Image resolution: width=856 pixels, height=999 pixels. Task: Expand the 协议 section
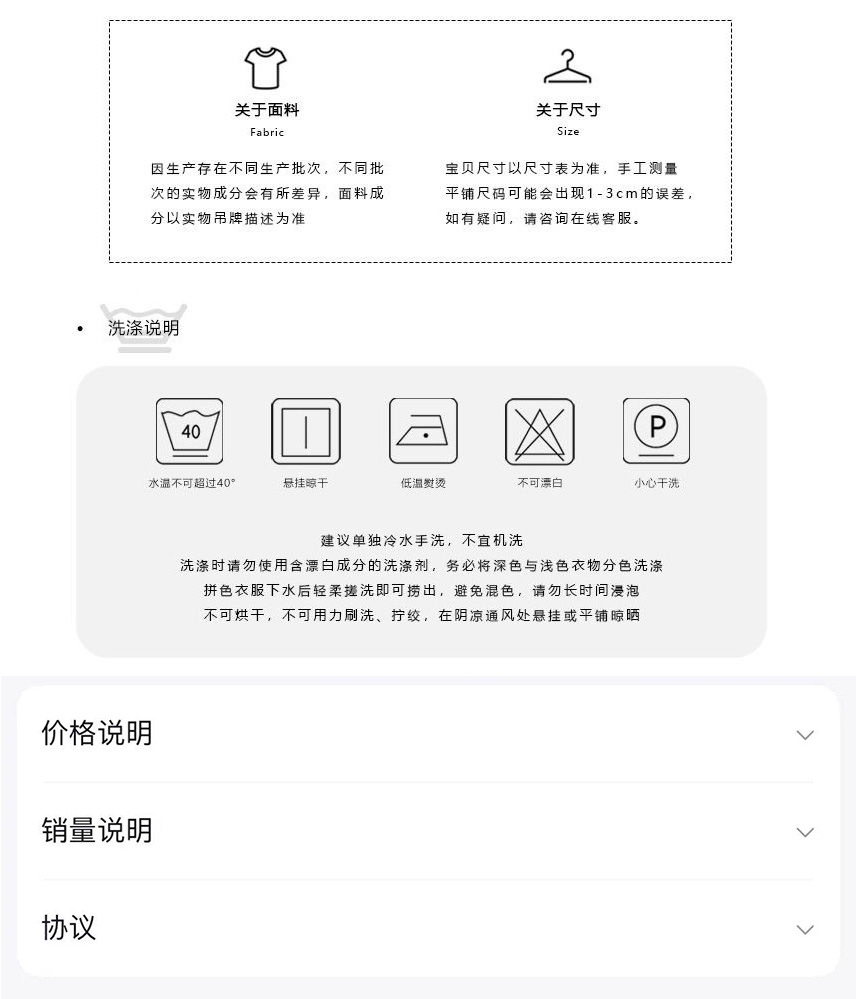pyautogui.click(x=428, y=929)
